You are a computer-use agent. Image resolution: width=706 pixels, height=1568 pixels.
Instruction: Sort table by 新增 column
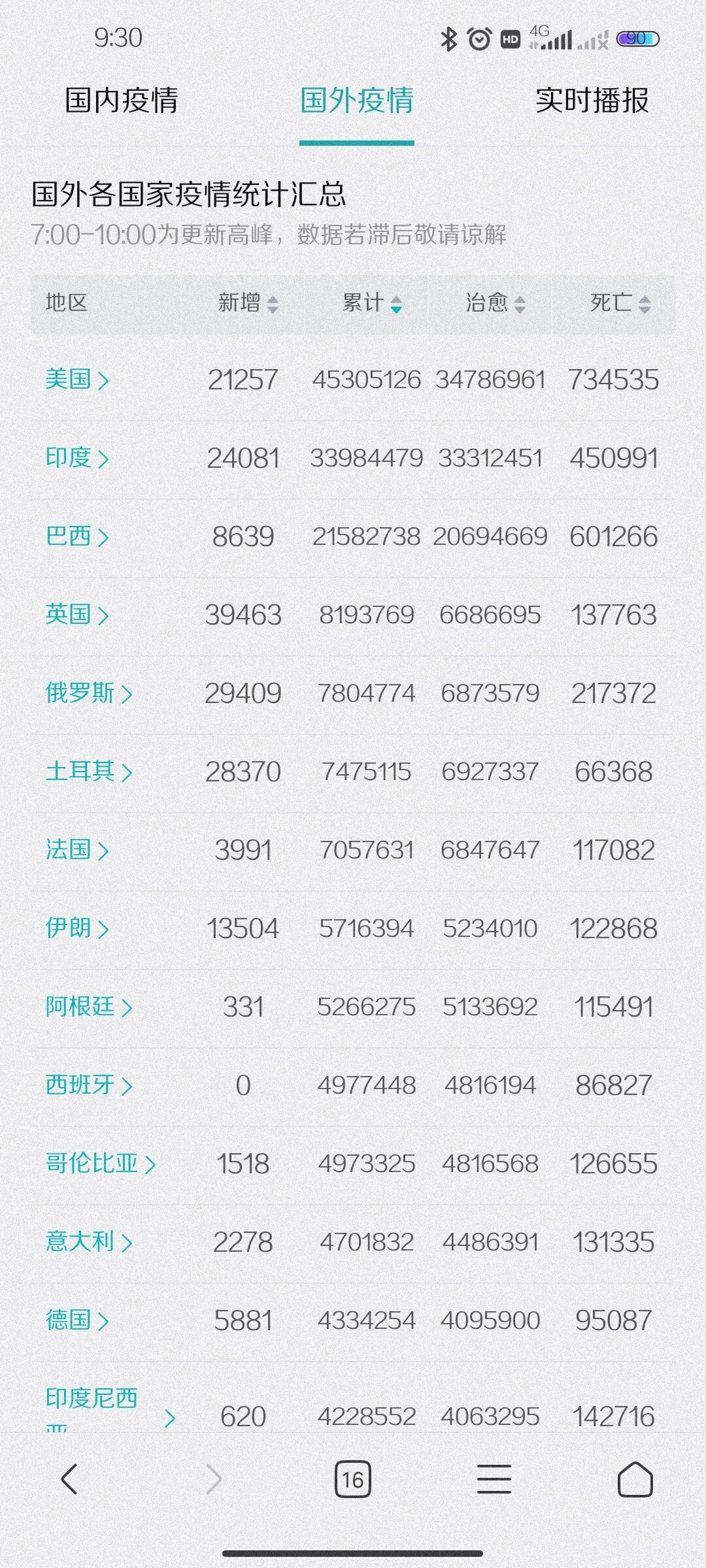pos(248,303)
